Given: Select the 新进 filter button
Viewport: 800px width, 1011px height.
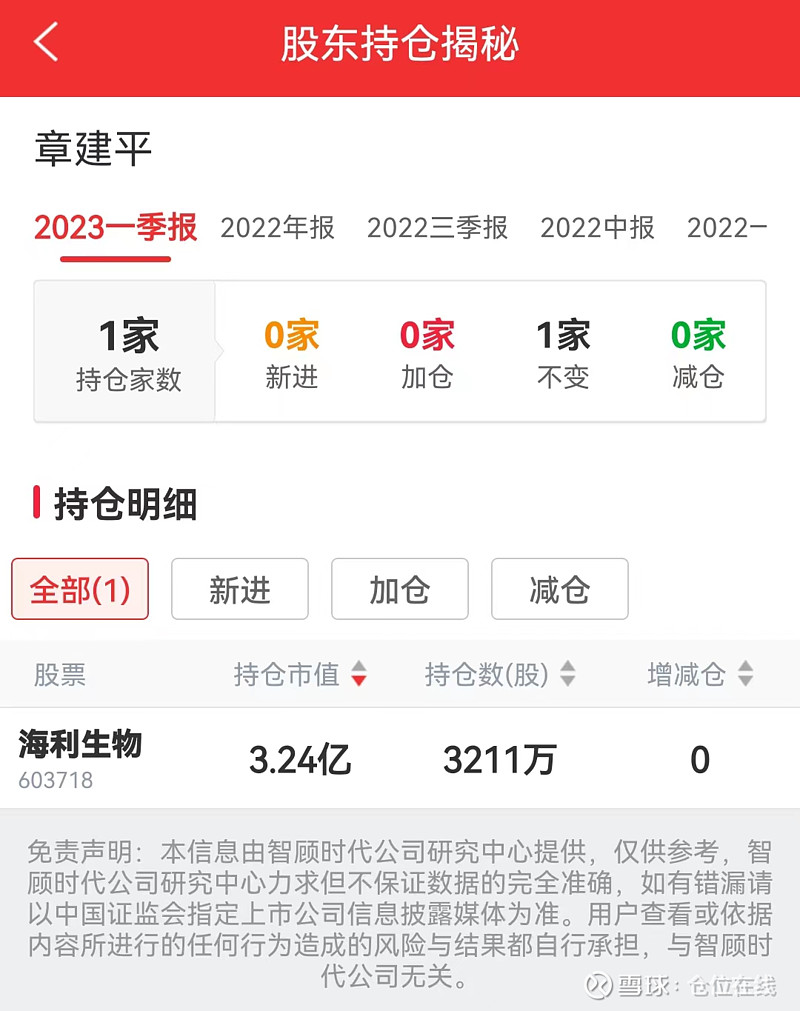Looking at the screenshot, I should [x=240, y=589].
